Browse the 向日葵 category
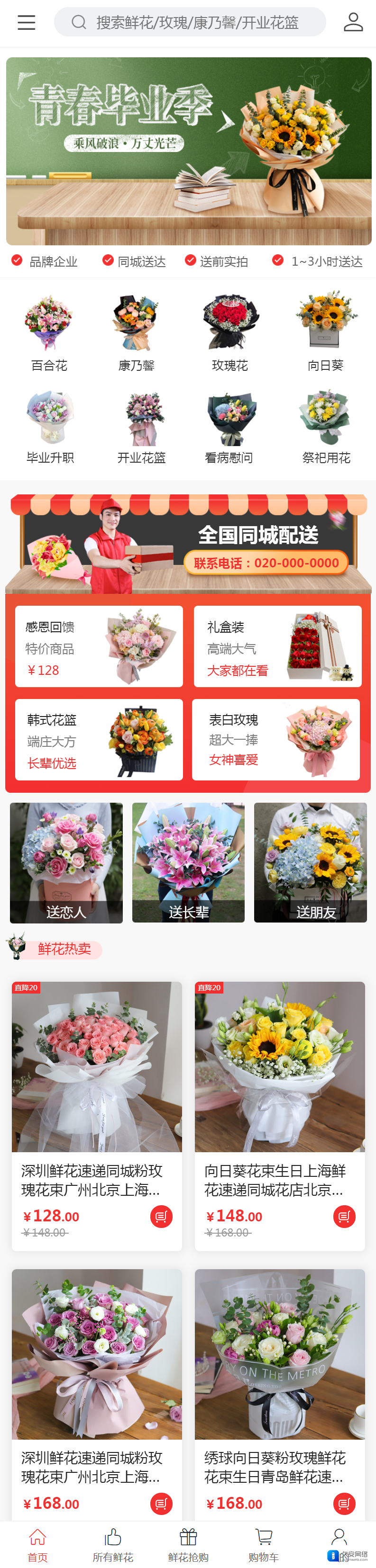The image size is (376, 1568). pyautogui.click(x=325, y=332)
